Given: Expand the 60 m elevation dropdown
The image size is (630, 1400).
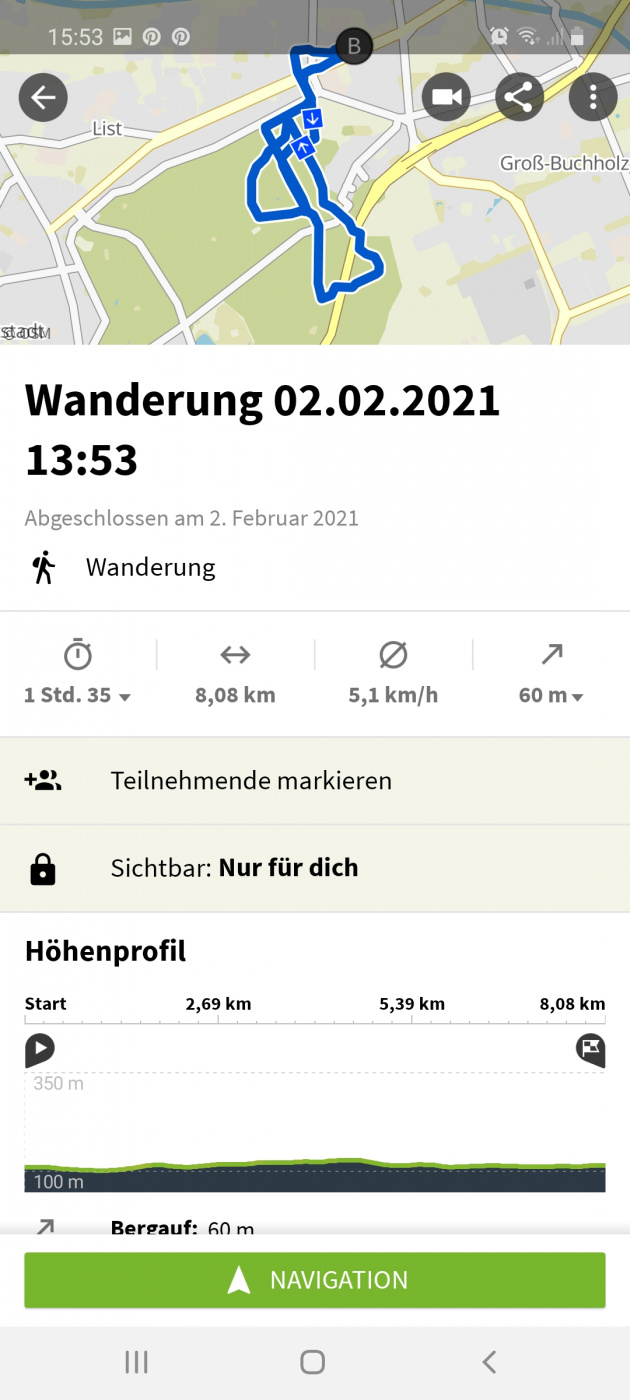Looking at the screenshot, I should pyautogui.click(x=551, y=695).
